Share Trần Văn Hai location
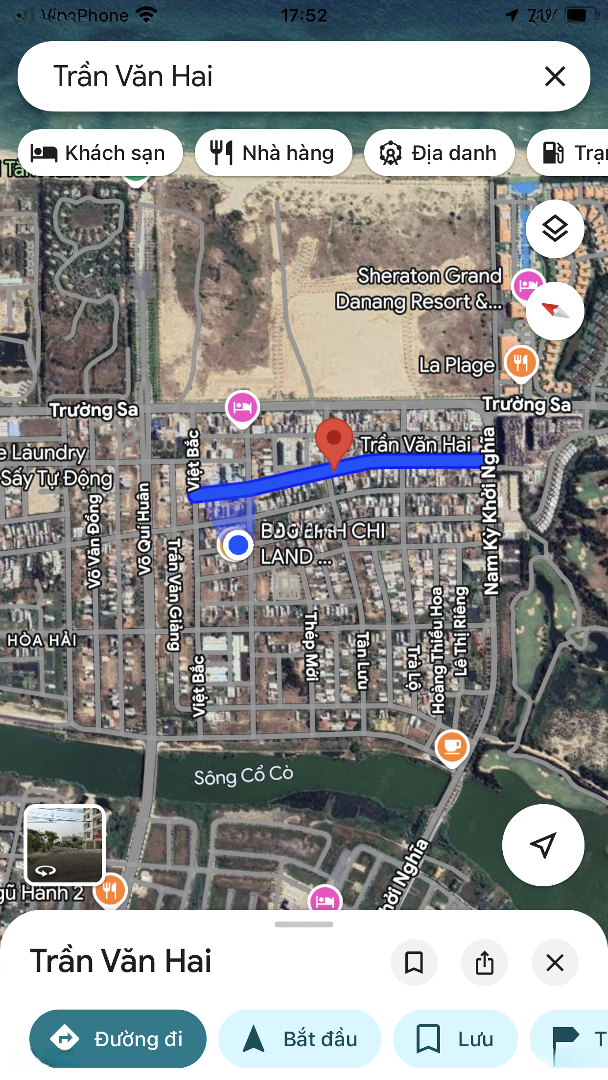Screen dimensions: 608x1080 (x=485, y=963)
